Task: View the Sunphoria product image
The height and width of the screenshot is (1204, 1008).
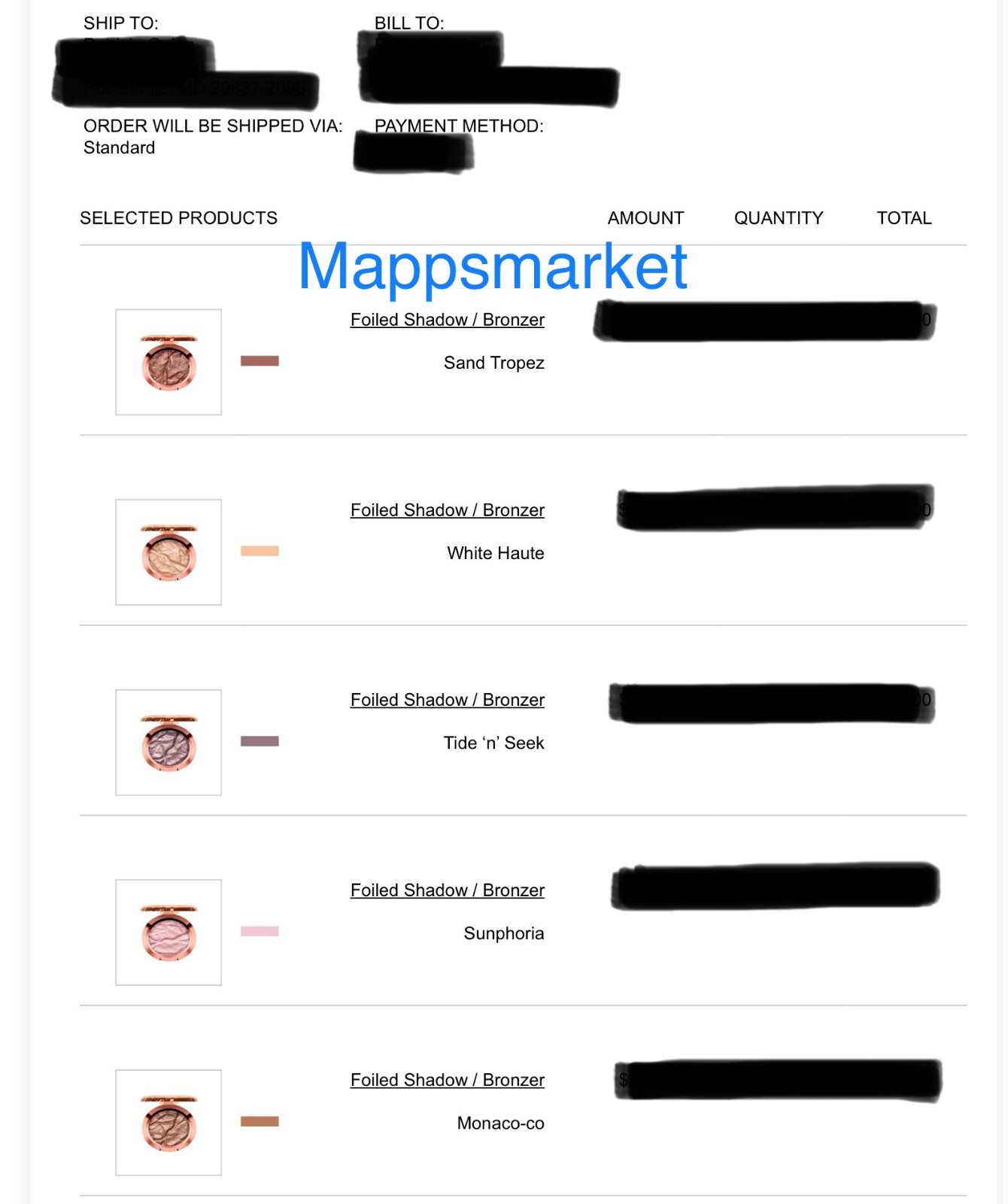Action: coord(169,932)
